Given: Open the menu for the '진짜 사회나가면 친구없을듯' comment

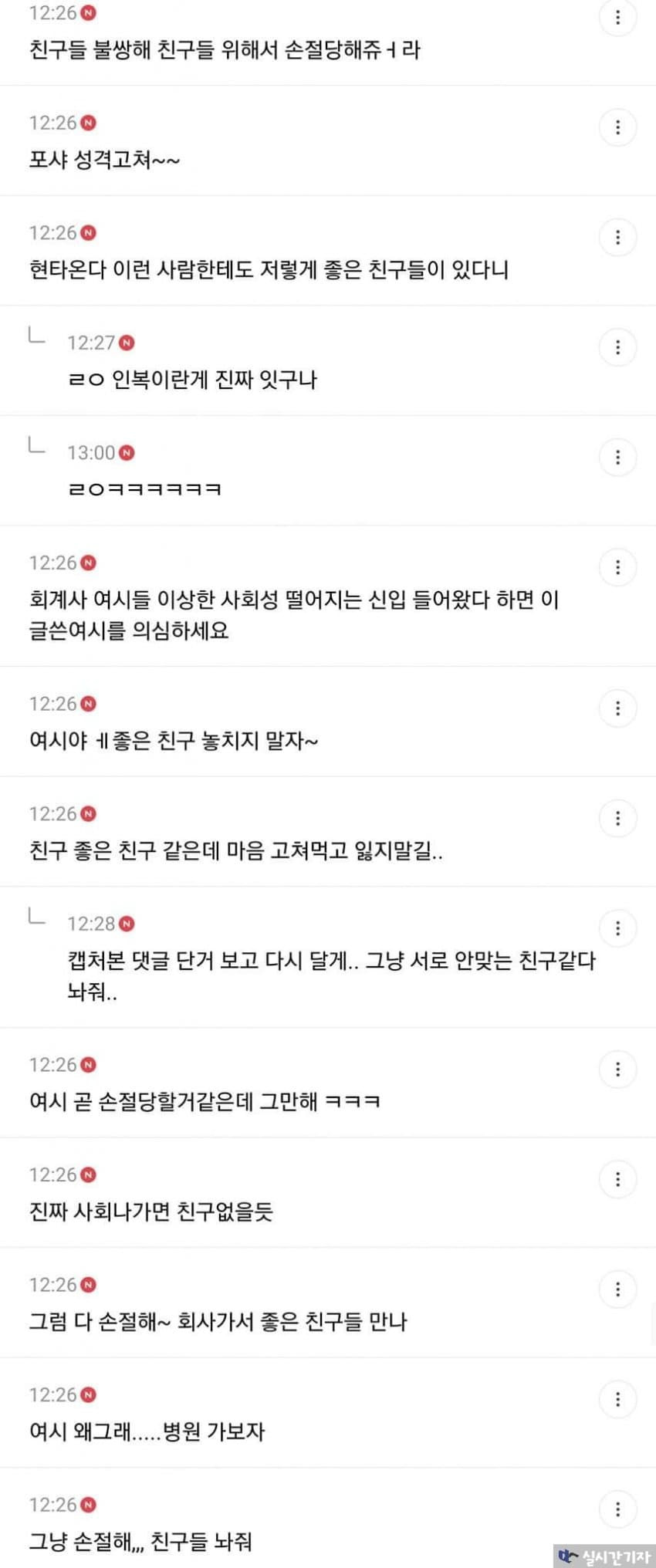Looking at the screenshot, I should coord(617,1179).
